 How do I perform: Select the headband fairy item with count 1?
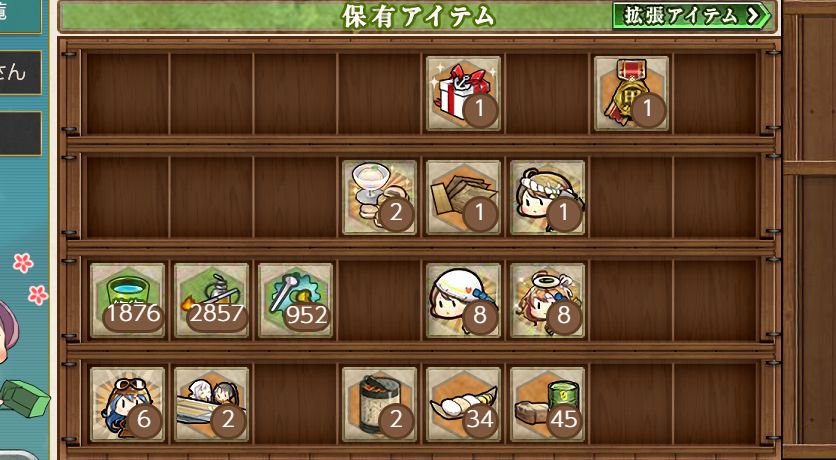coord(547,197)
